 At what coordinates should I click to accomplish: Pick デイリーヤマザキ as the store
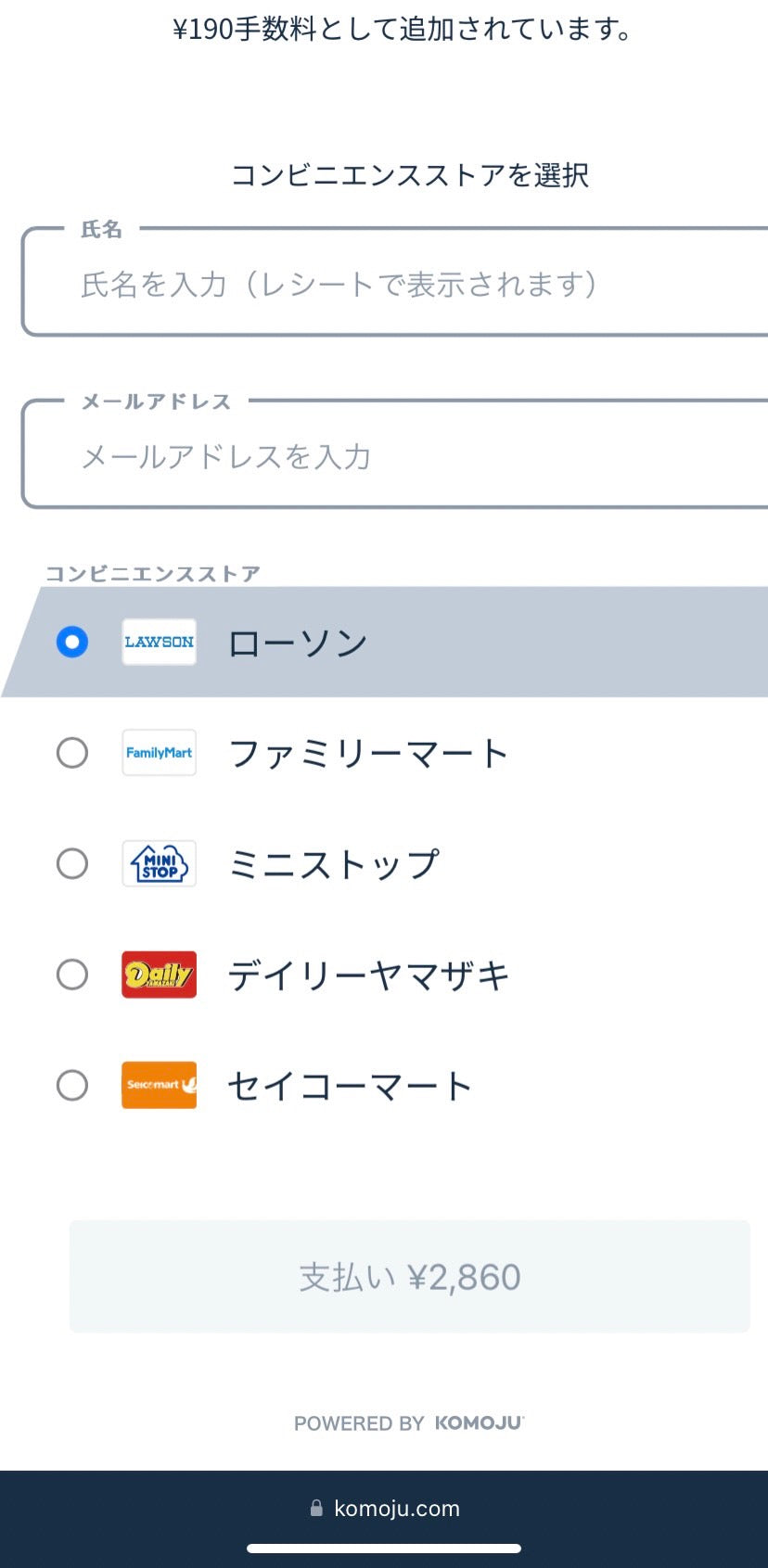pos(72,975)
